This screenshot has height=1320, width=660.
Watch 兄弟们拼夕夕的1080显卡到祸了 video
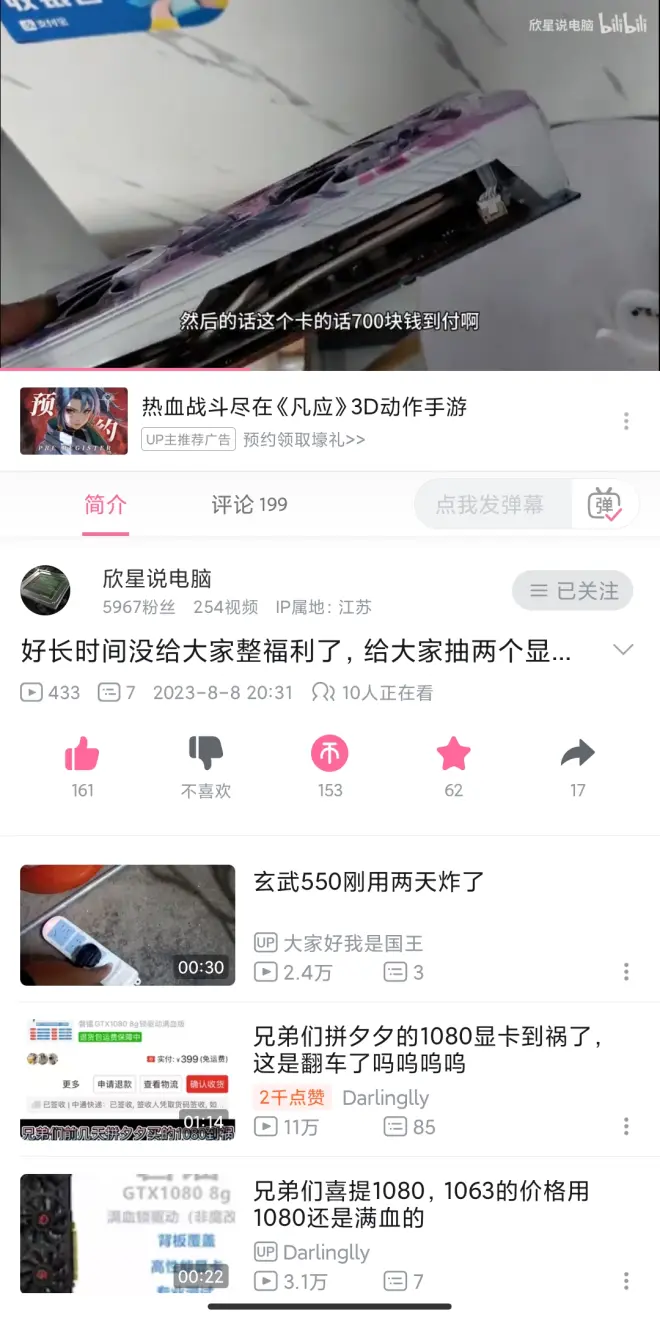128,1080
